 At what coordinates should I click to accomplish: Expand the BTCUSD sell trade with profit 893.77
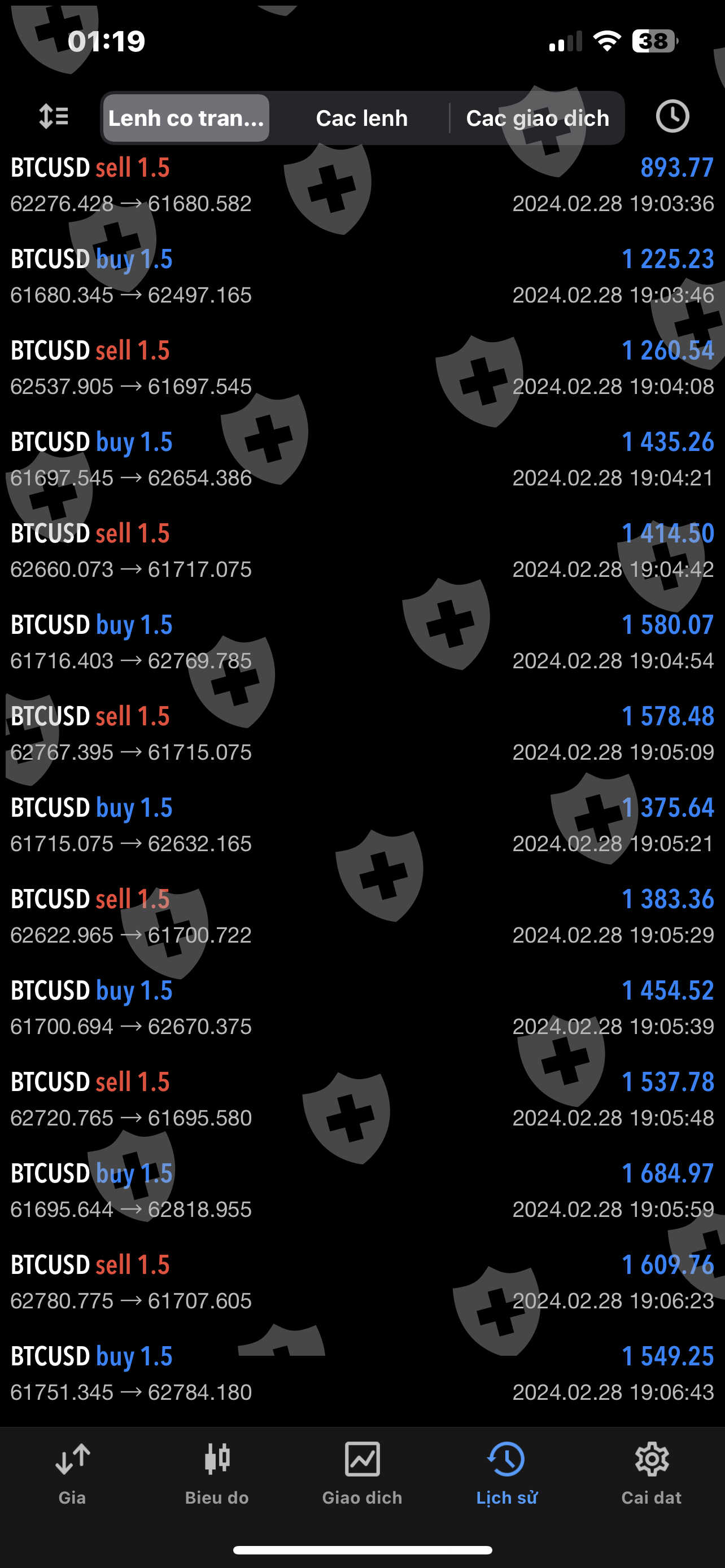click(x=362, y=185)
